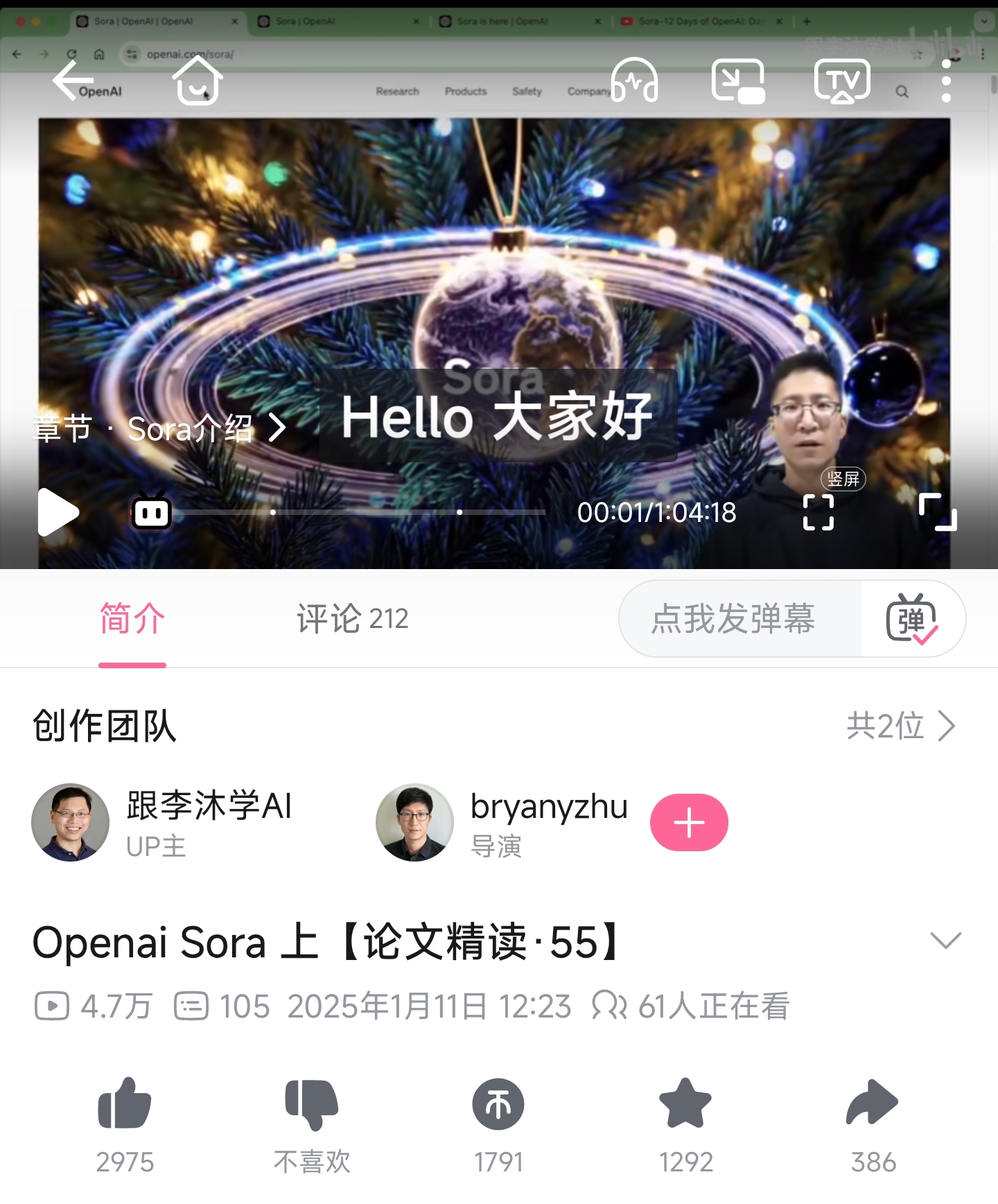The width and height of the screenshot is (998, 1204).
Task: Follow bryanyzhu with the plus button
Action: [x=689, y=823]
